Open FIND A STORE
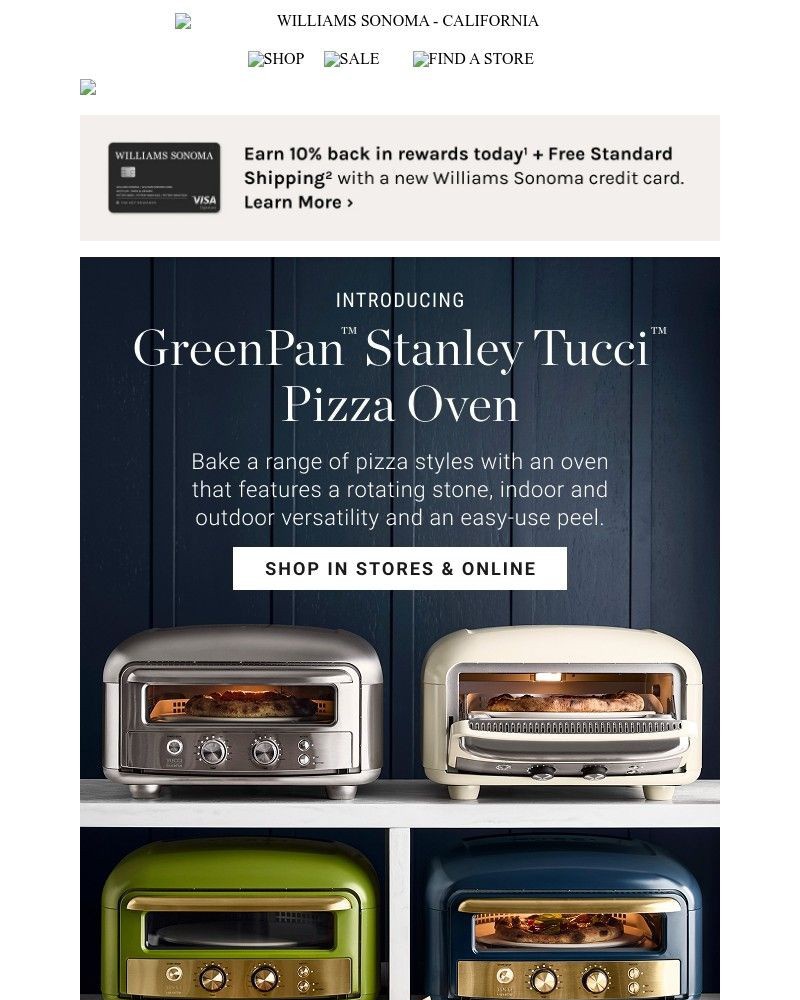 pos(480,59)
